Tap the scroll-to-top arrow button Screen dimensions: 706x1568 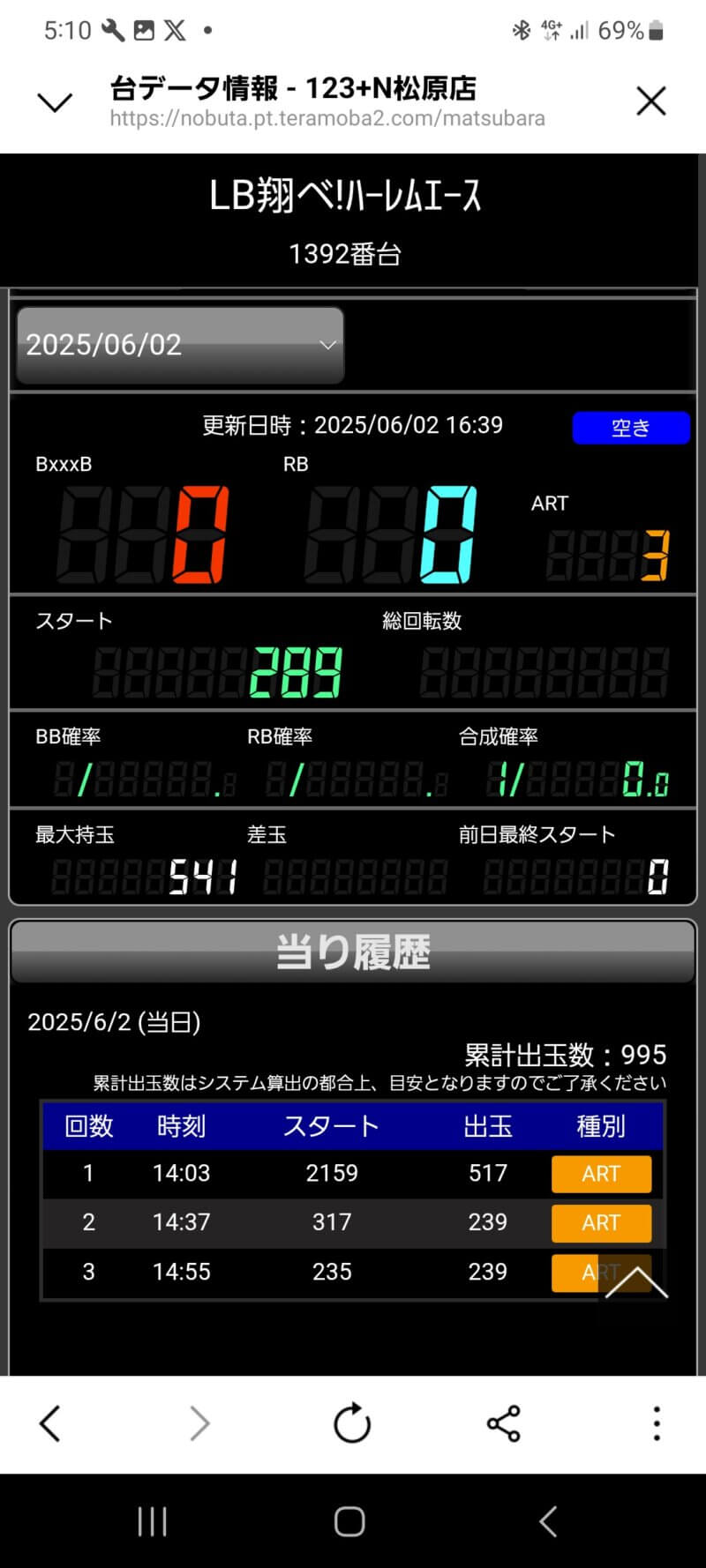point(635,1283)
